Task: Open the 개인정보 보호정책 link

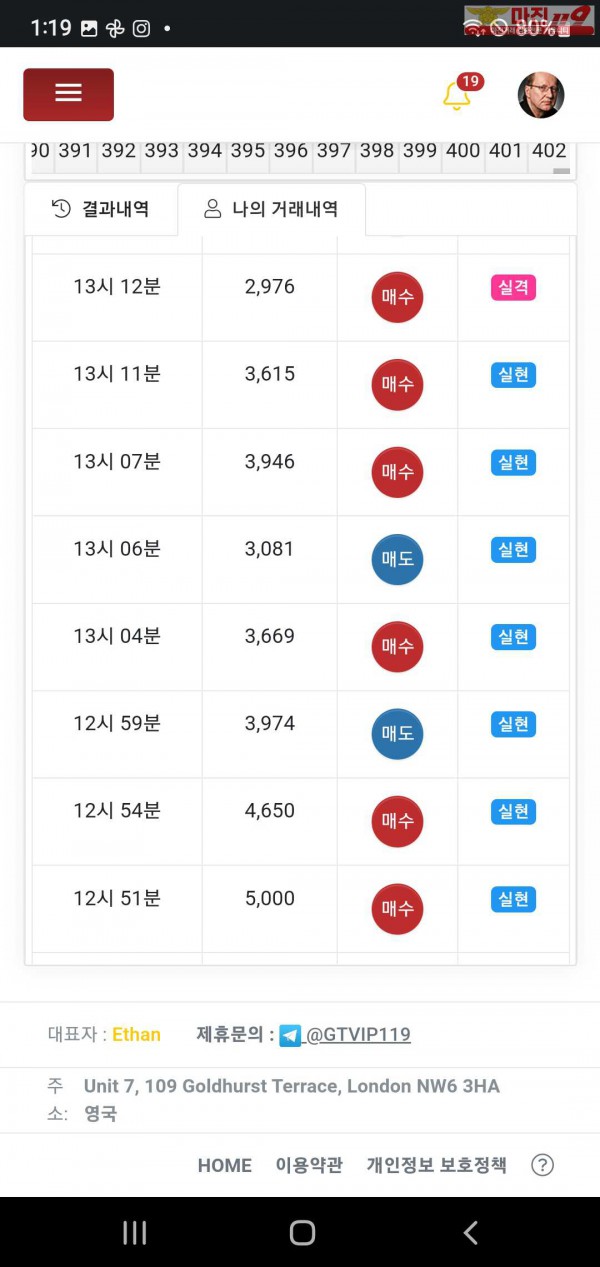Action: tap(436, 1165)
